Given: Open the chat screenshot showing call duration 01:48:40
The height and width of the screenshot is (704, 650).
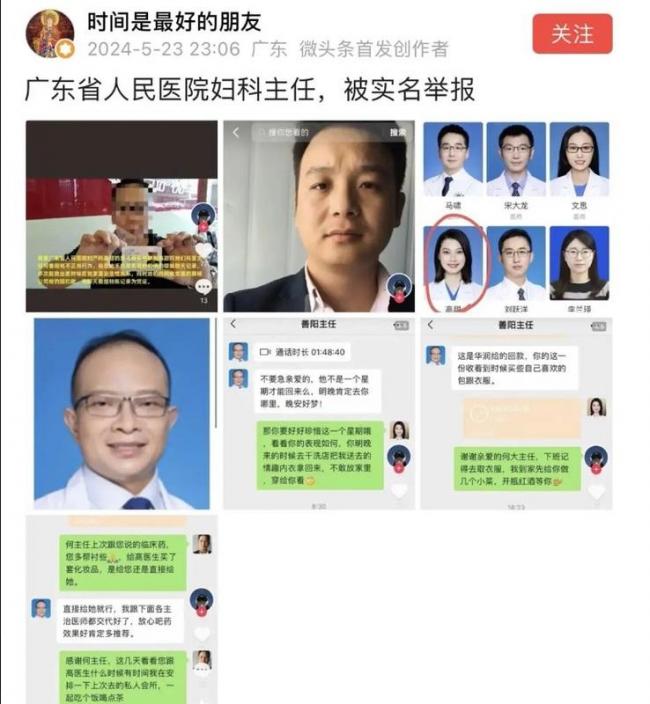Looking at the screenshot, I should (x=318, y=412).
